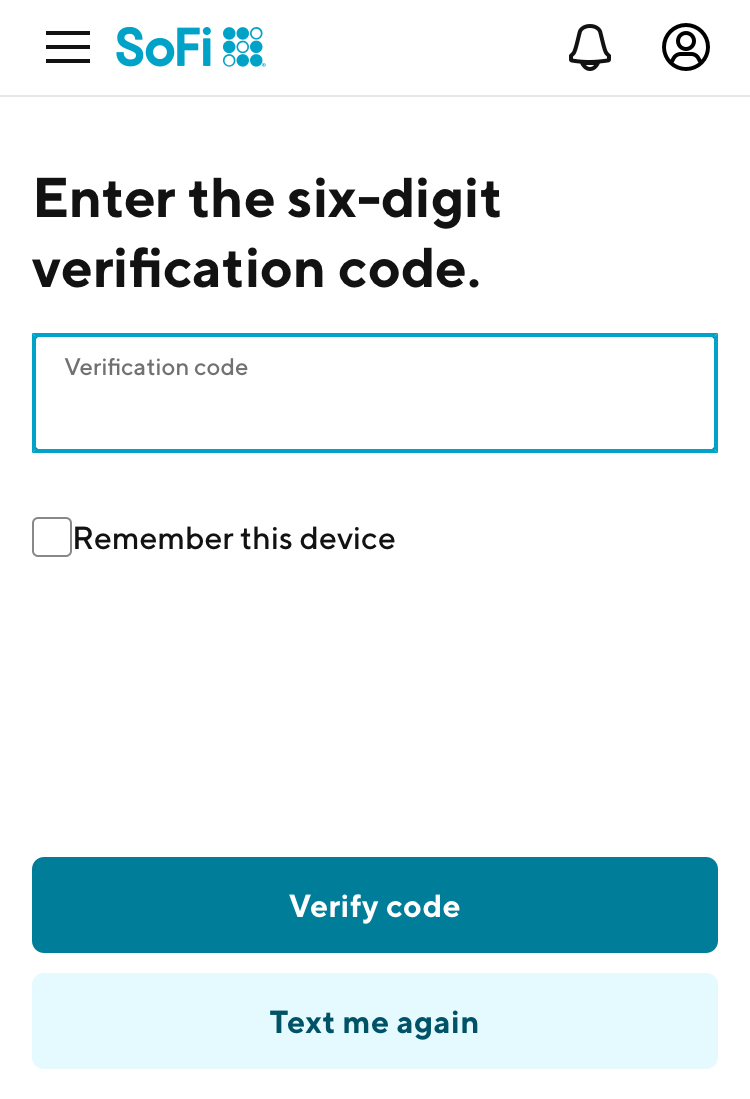Tap the Verify code button

point(375,905)
